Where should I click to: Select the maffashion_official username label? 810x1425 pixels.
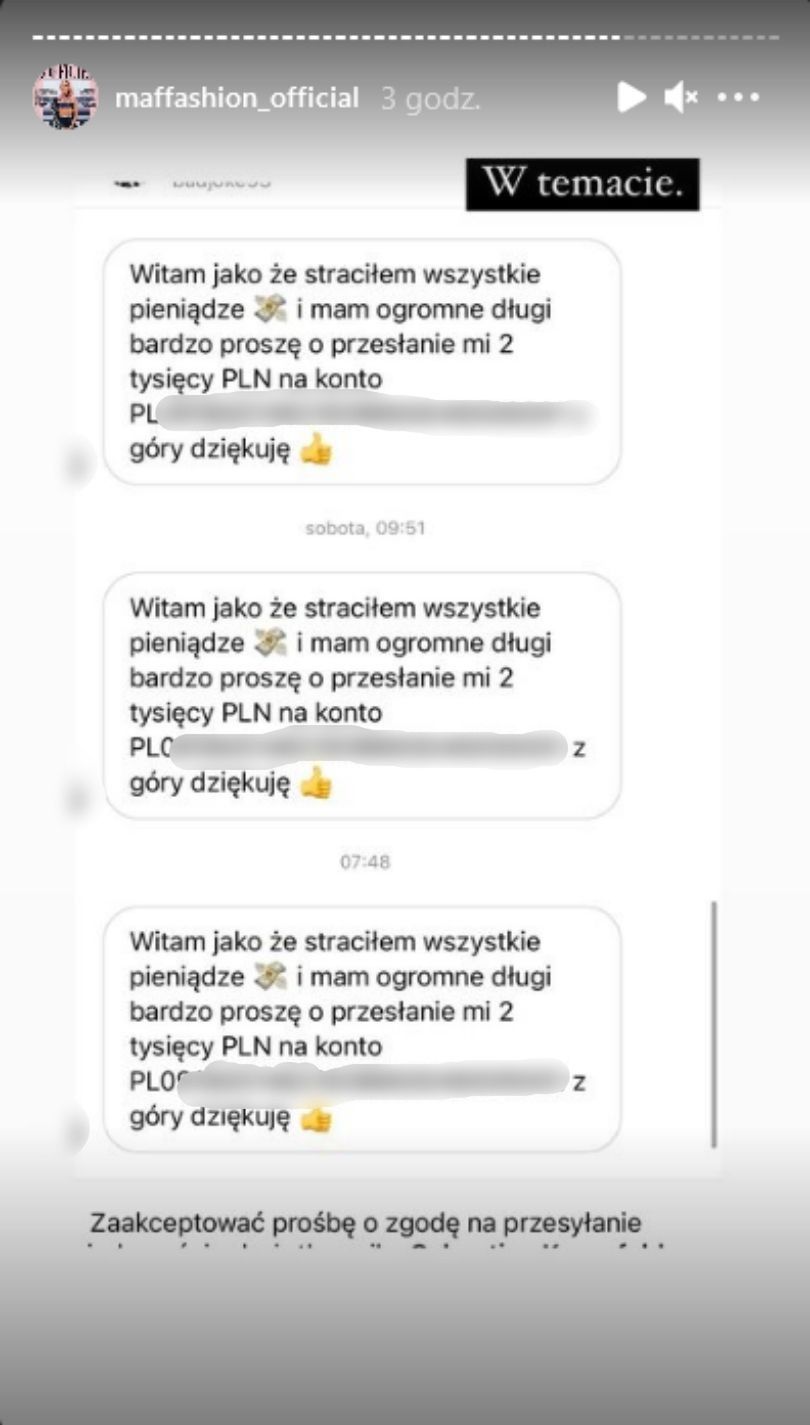click(240, 97)
